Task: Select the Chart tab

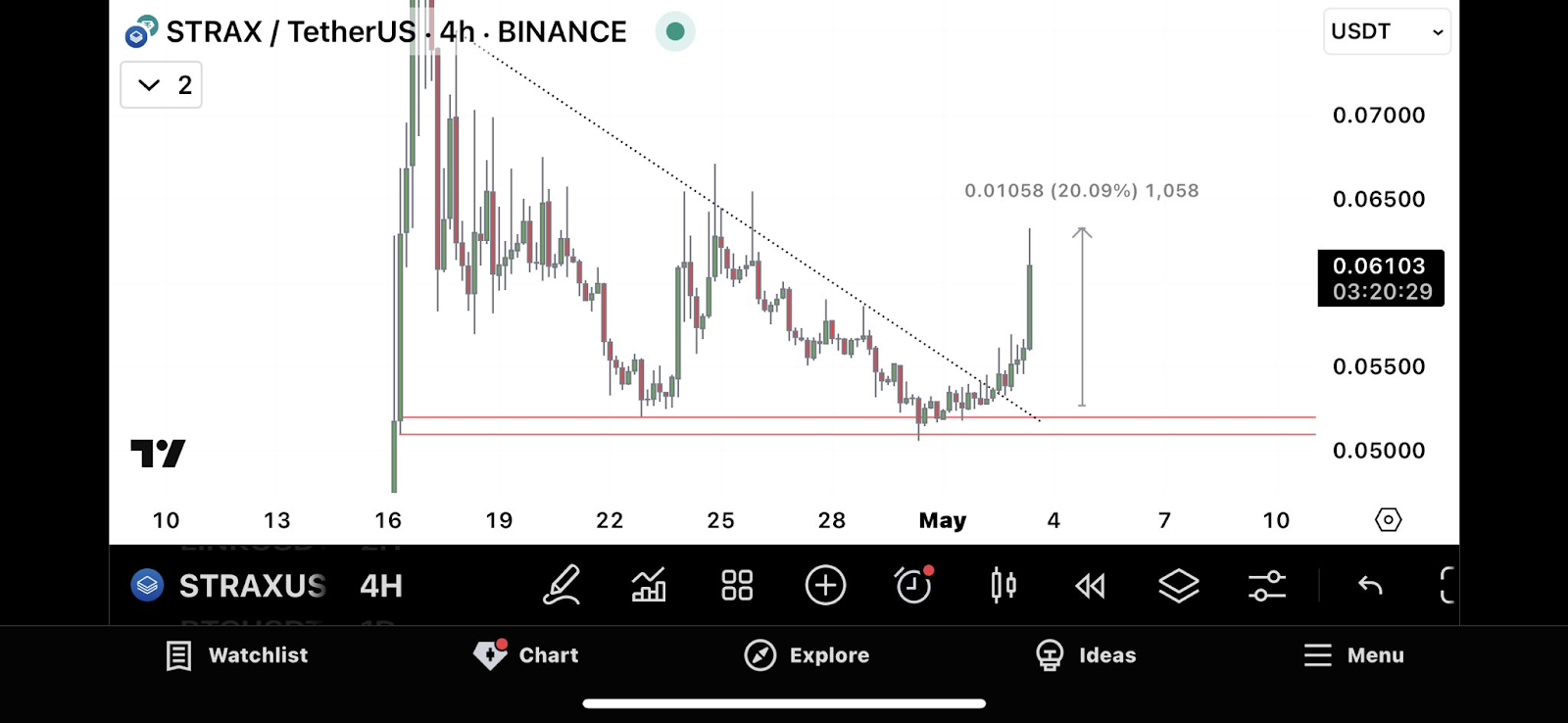Action: [x=526, y=655]
